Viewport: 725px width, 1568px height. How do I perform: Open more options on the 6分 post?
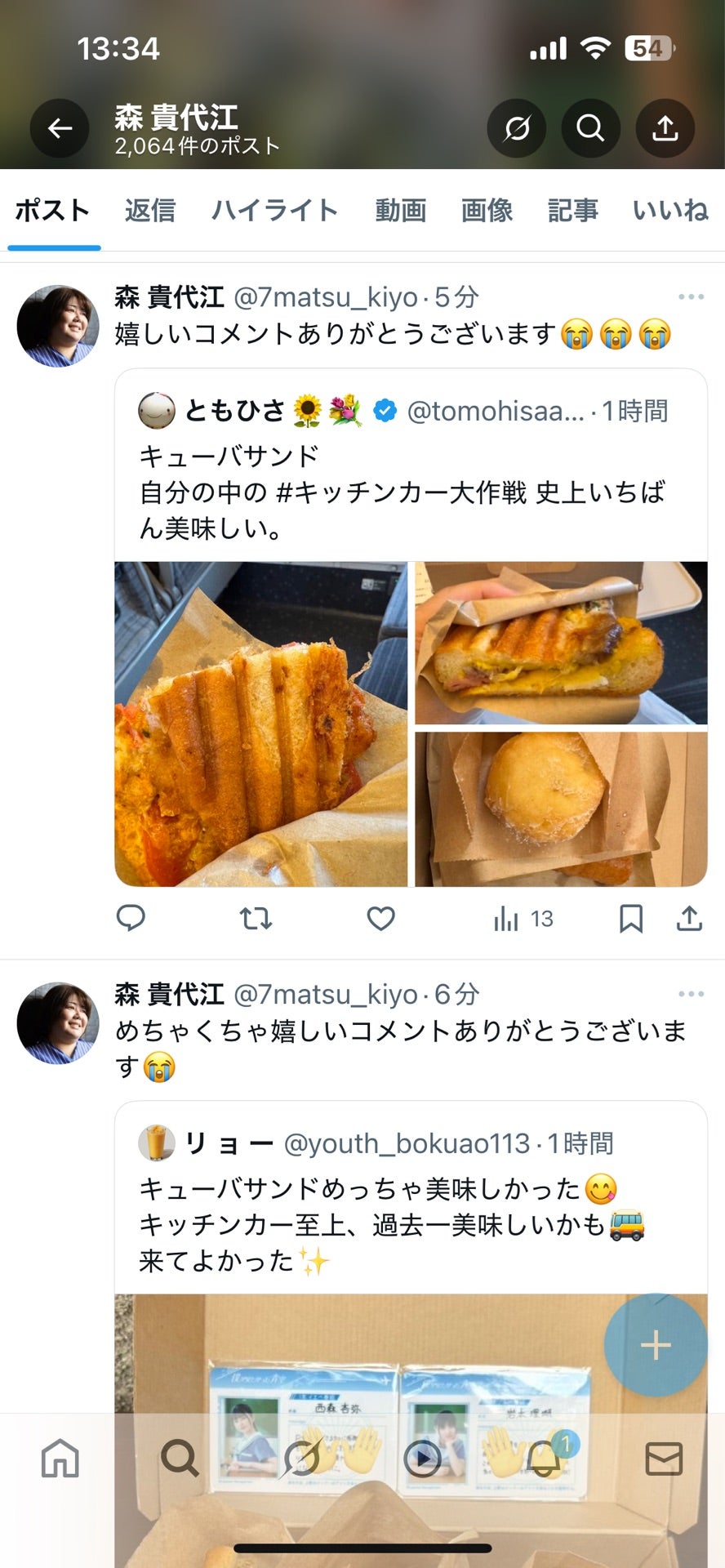coord(691,994)
